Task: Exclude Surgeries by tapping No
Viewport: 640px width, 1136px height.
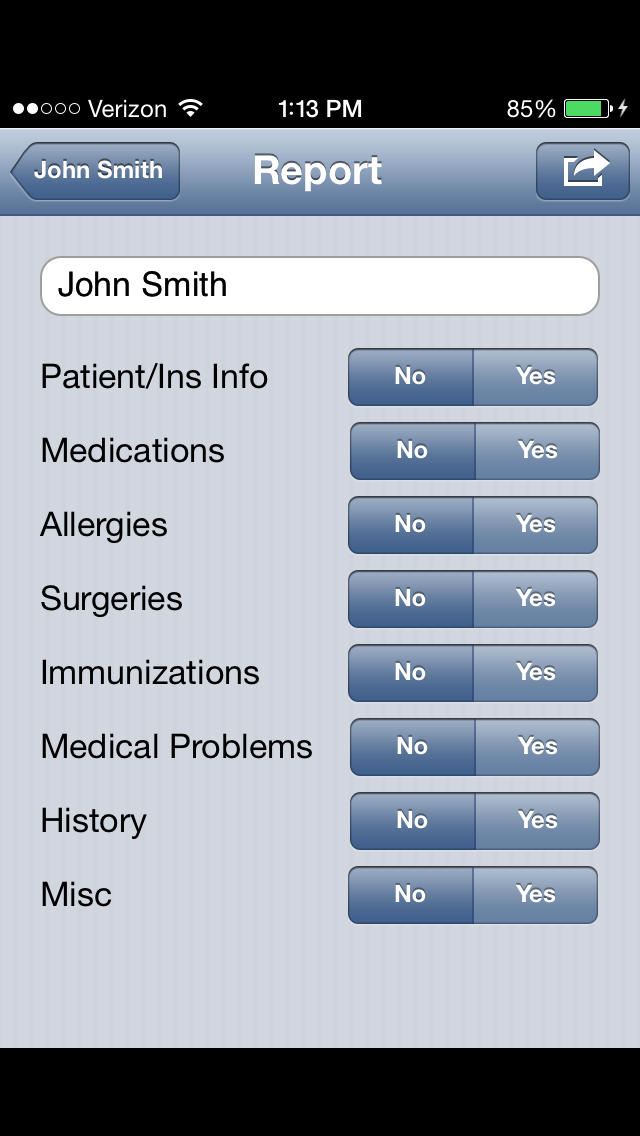Action: pyautogui.click(x=410, y=598)
